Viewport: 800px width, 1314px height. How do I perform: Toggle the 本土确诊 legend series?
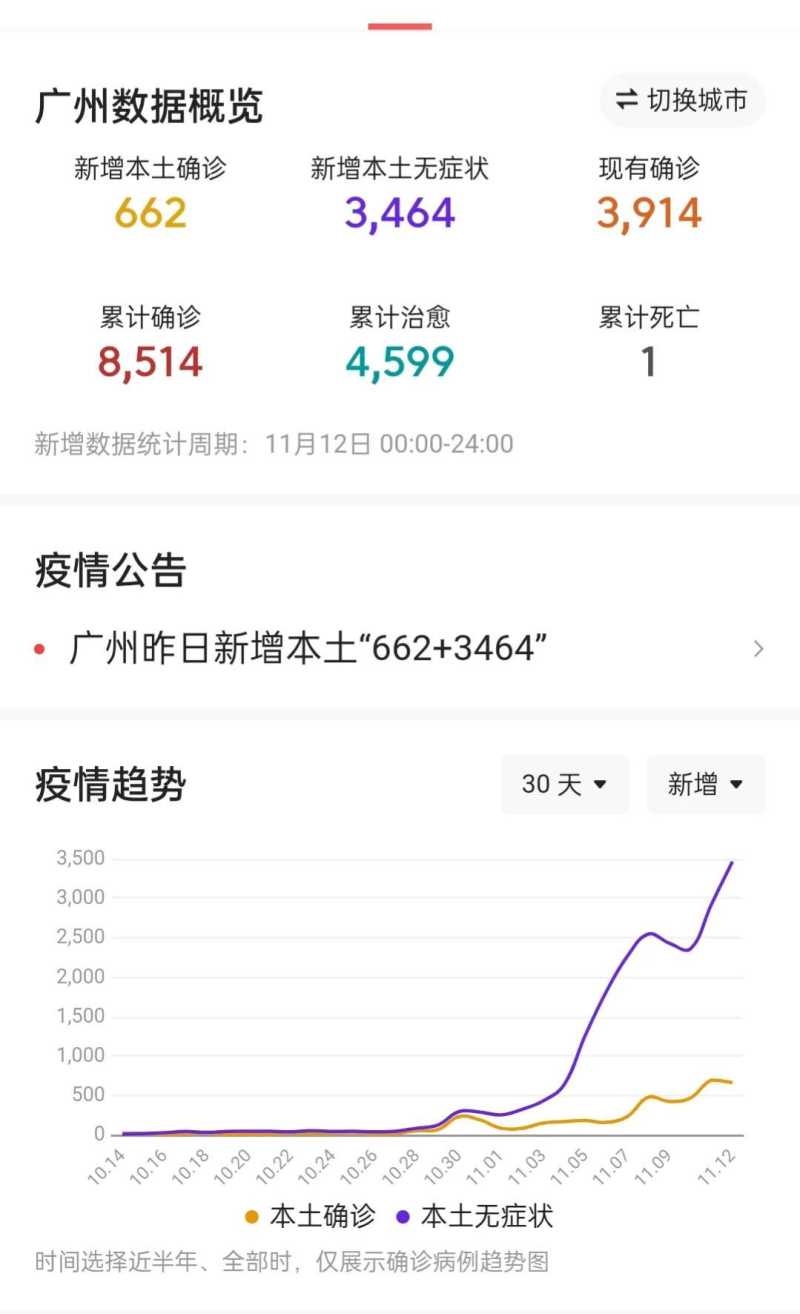pos(310,1216)
